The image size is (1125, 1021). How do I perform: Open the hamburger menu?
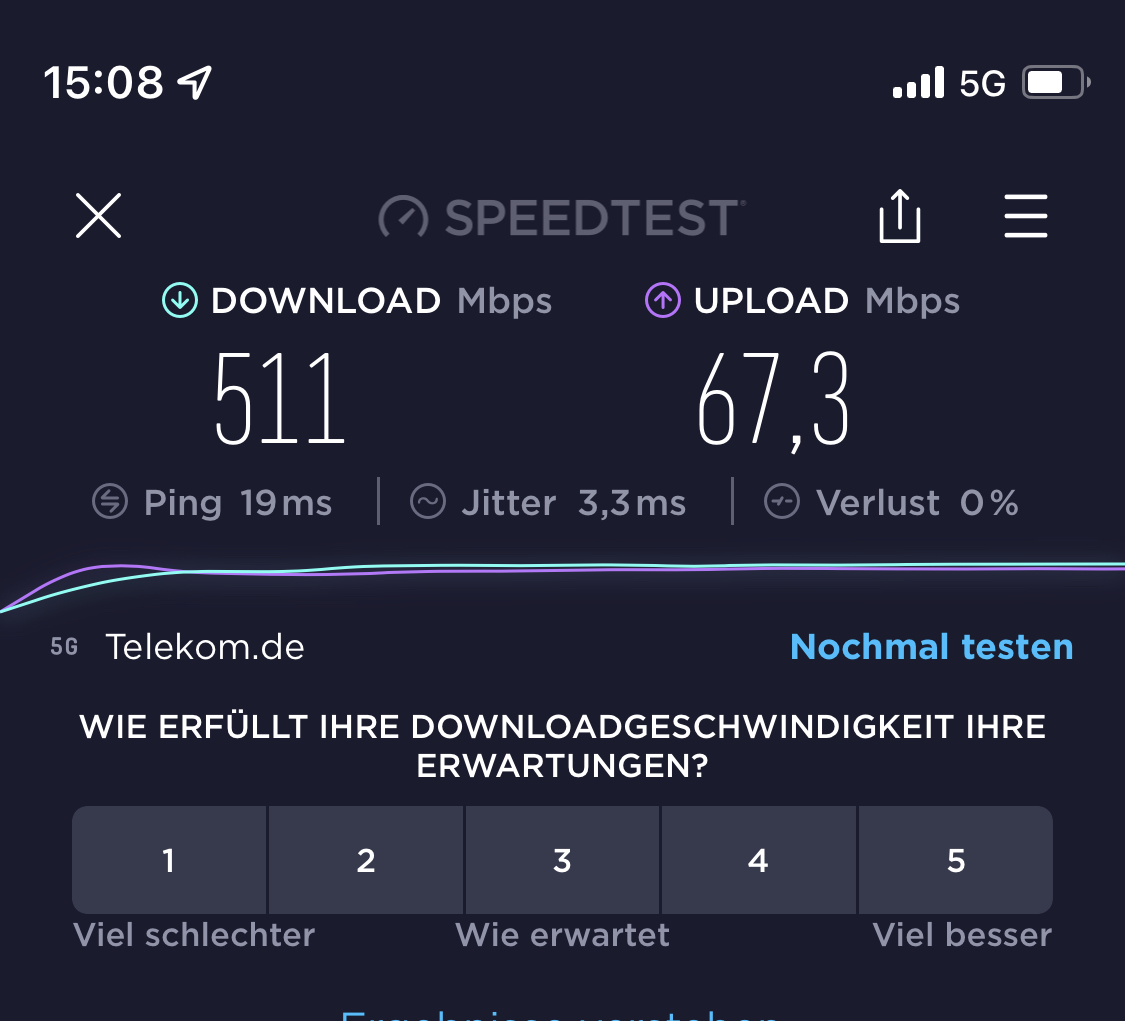pyautogui.click(x=1025, y=216)
